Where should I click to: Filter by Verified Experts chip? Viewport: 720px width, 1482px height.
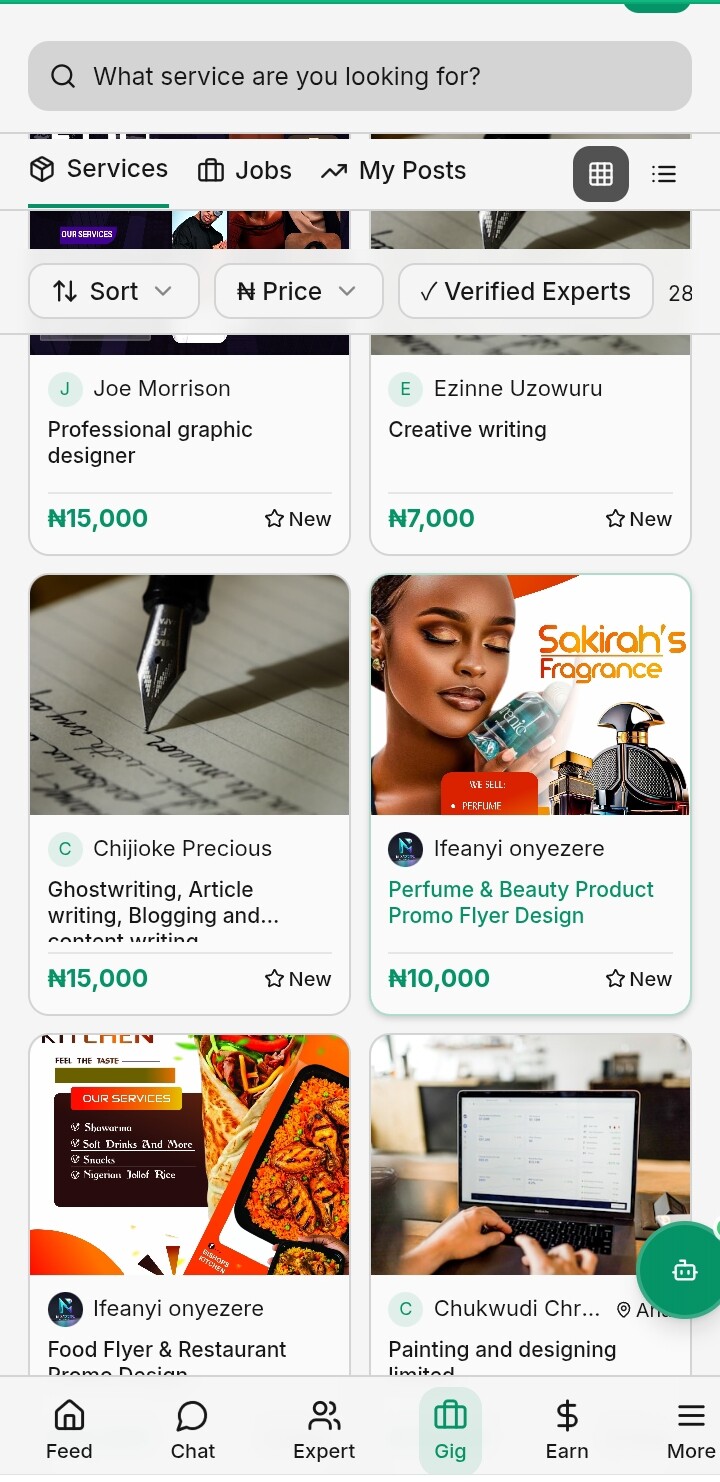(x=525, y=291)
